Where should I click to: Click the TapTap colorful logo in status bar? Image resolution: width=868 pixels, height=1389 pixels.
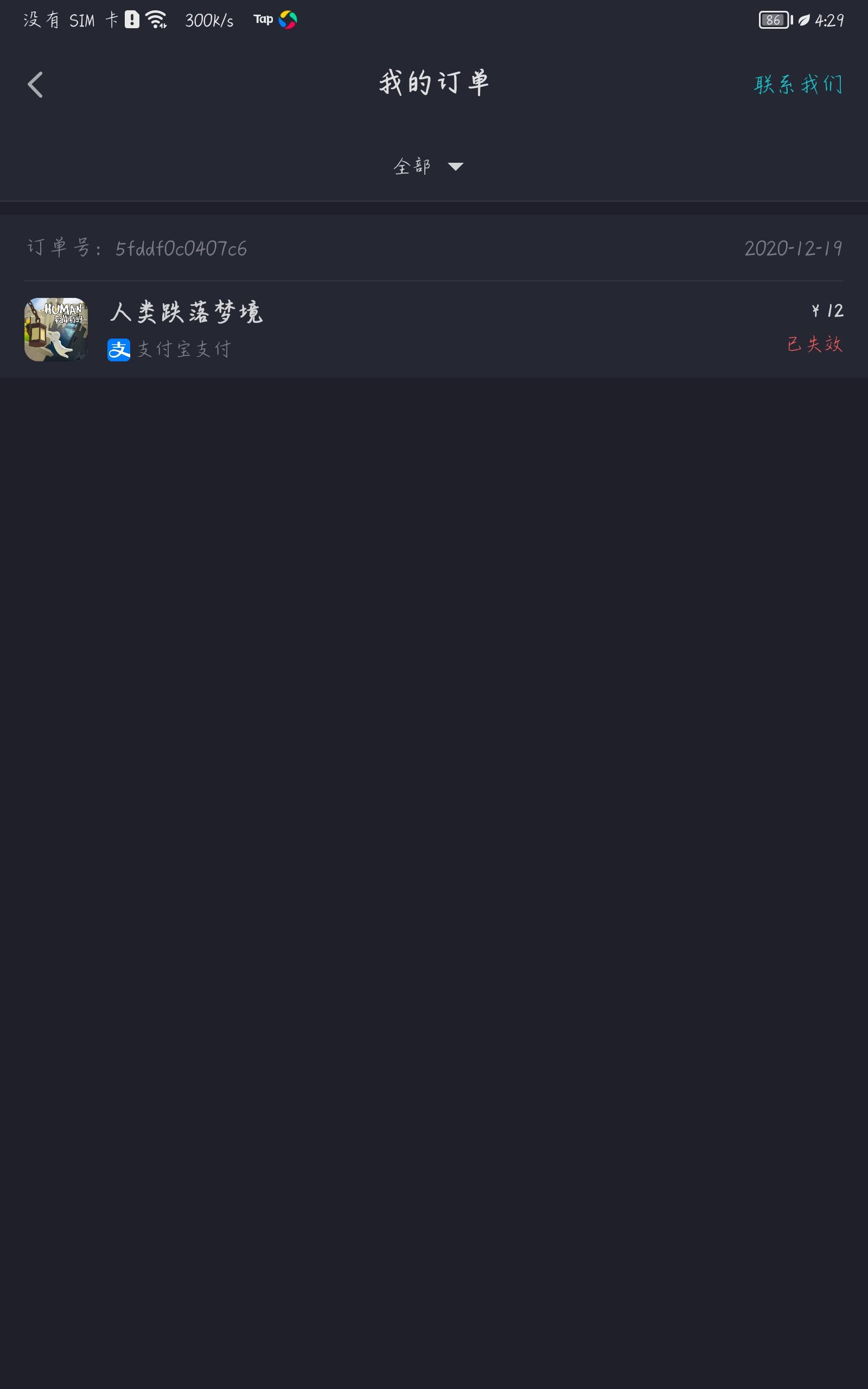coord(288,20)
